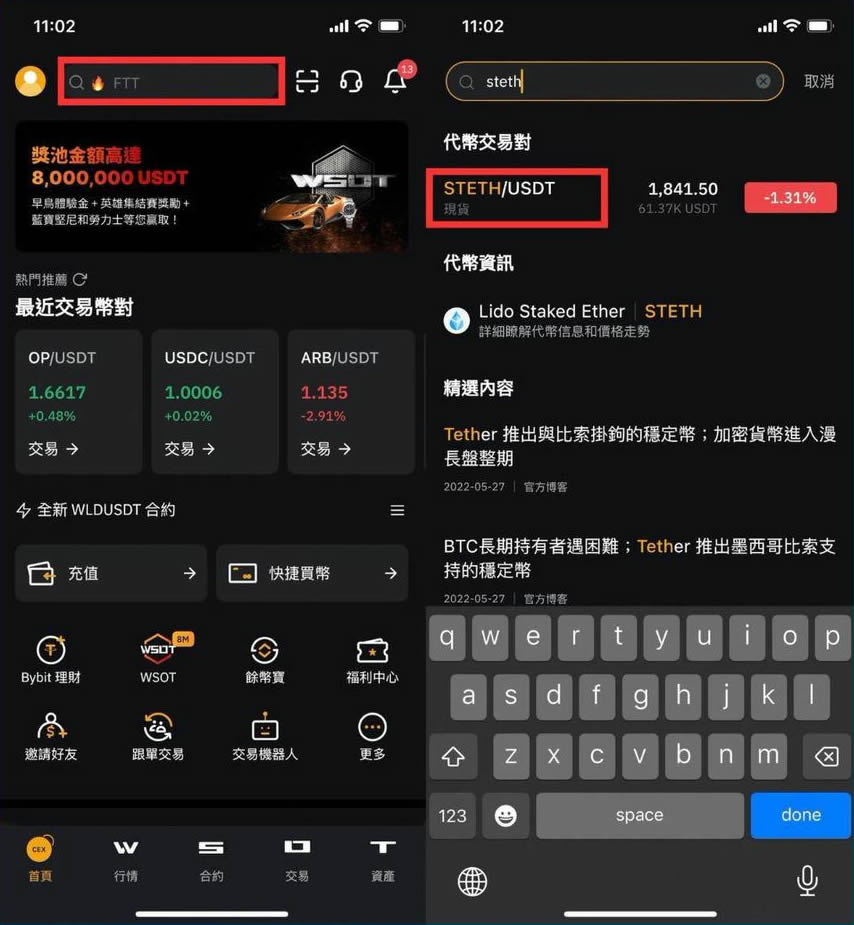Open the notifications bell
The height and width of the screenshot is (925, 854).
pyautogui.click(x=395, y=82)
